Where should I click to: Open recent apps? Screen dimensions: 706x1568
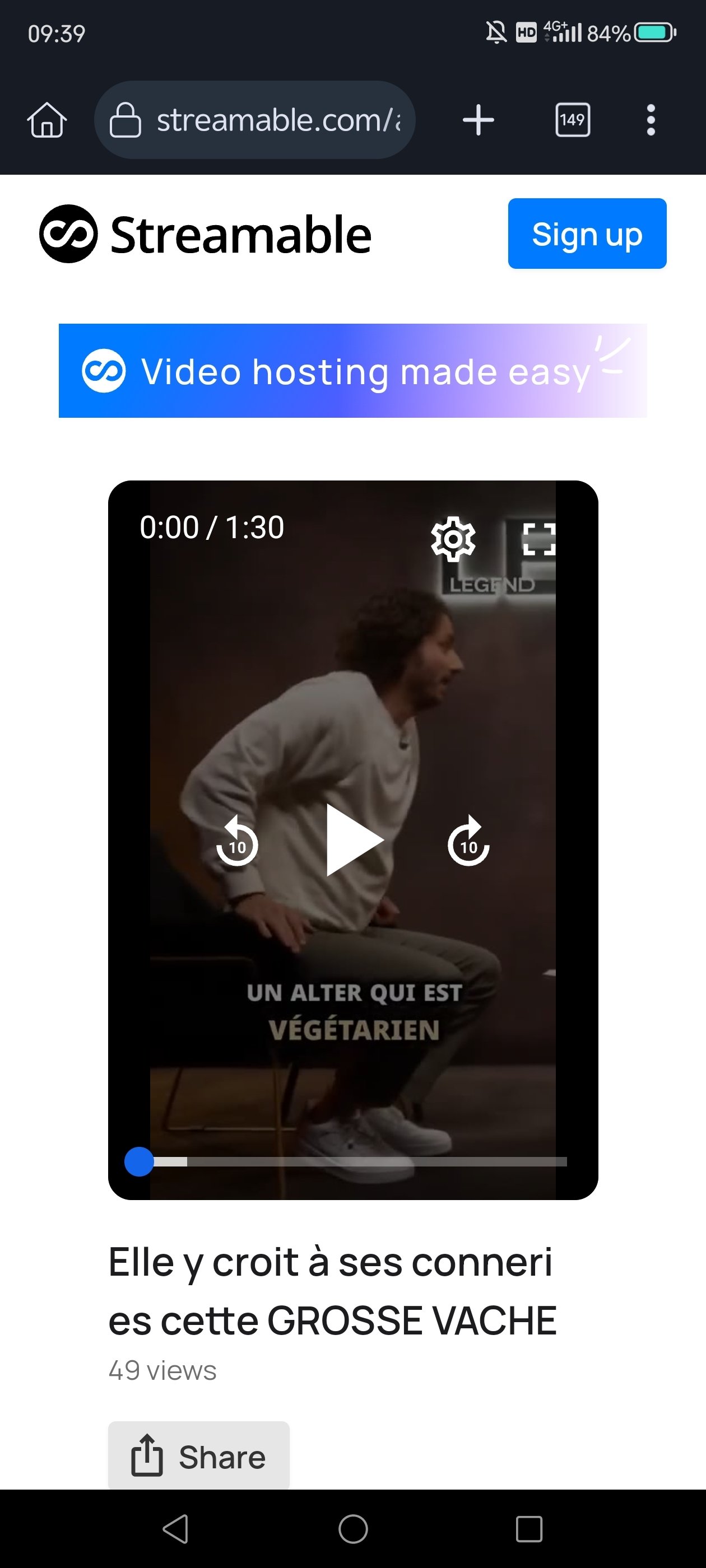pos(529,1529)
